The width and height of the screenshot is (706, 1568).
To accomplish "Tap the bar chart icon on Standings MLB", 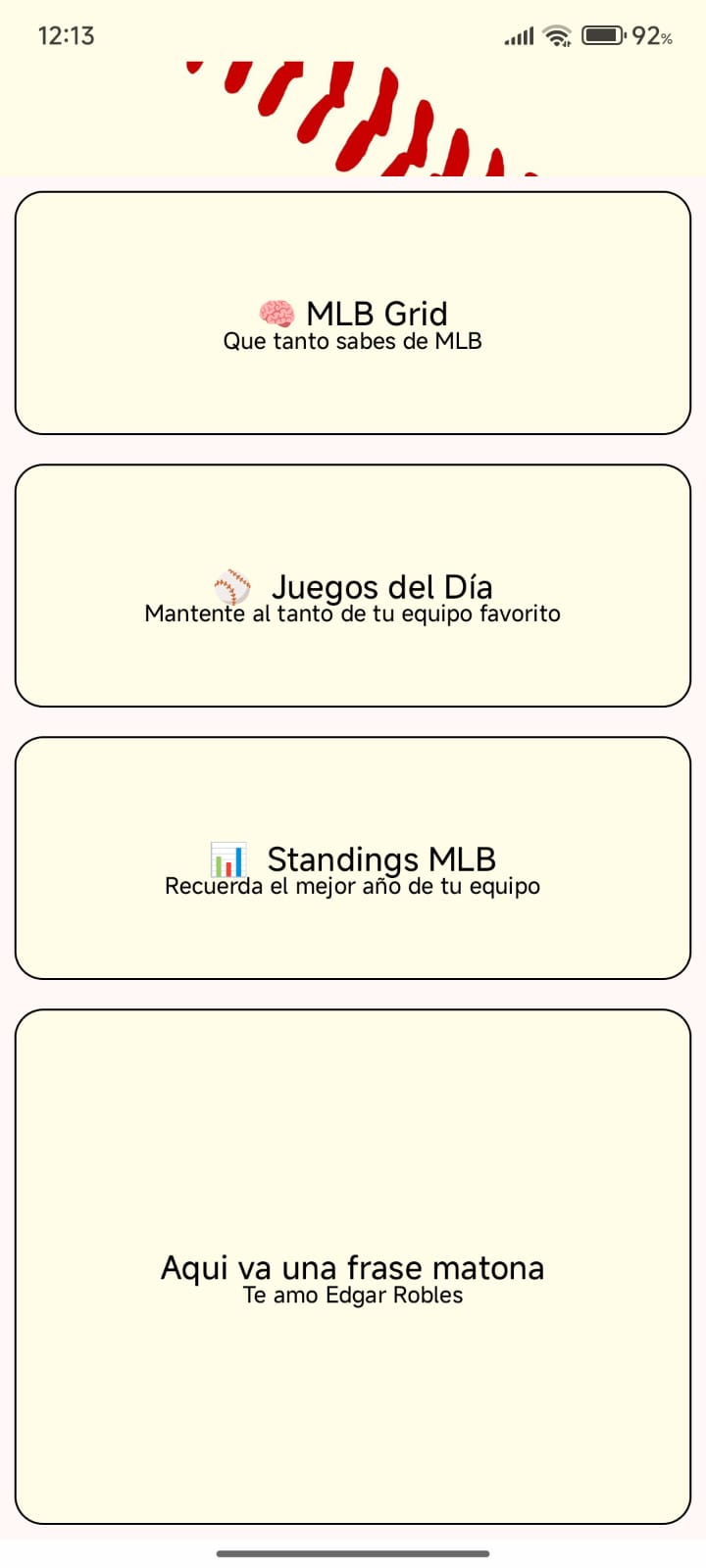I will click(x=230, y=858).
